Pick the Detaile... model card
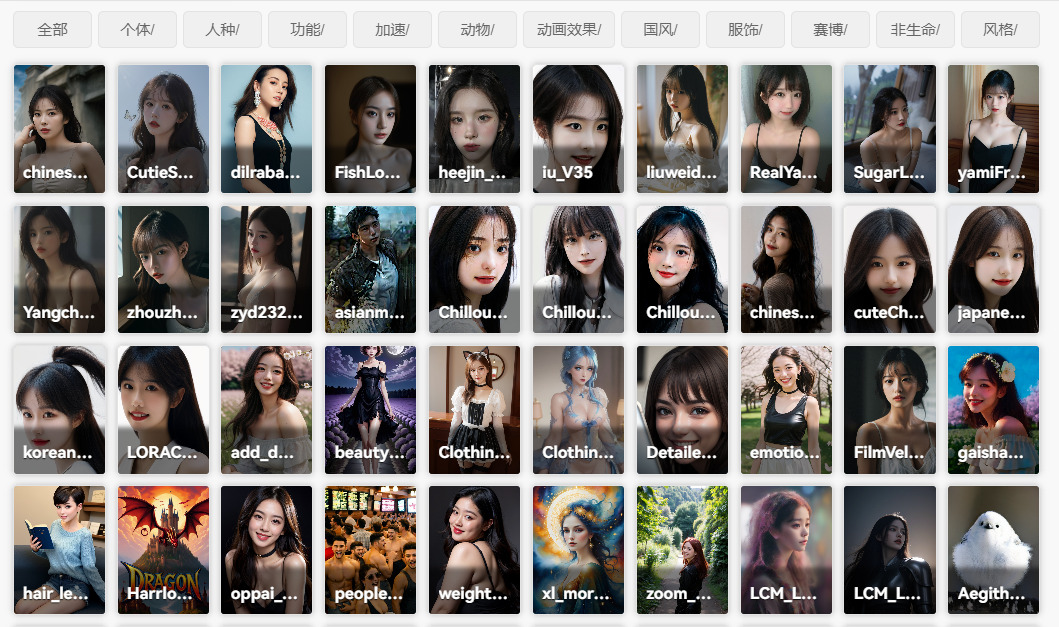 [x=681, y=410]
